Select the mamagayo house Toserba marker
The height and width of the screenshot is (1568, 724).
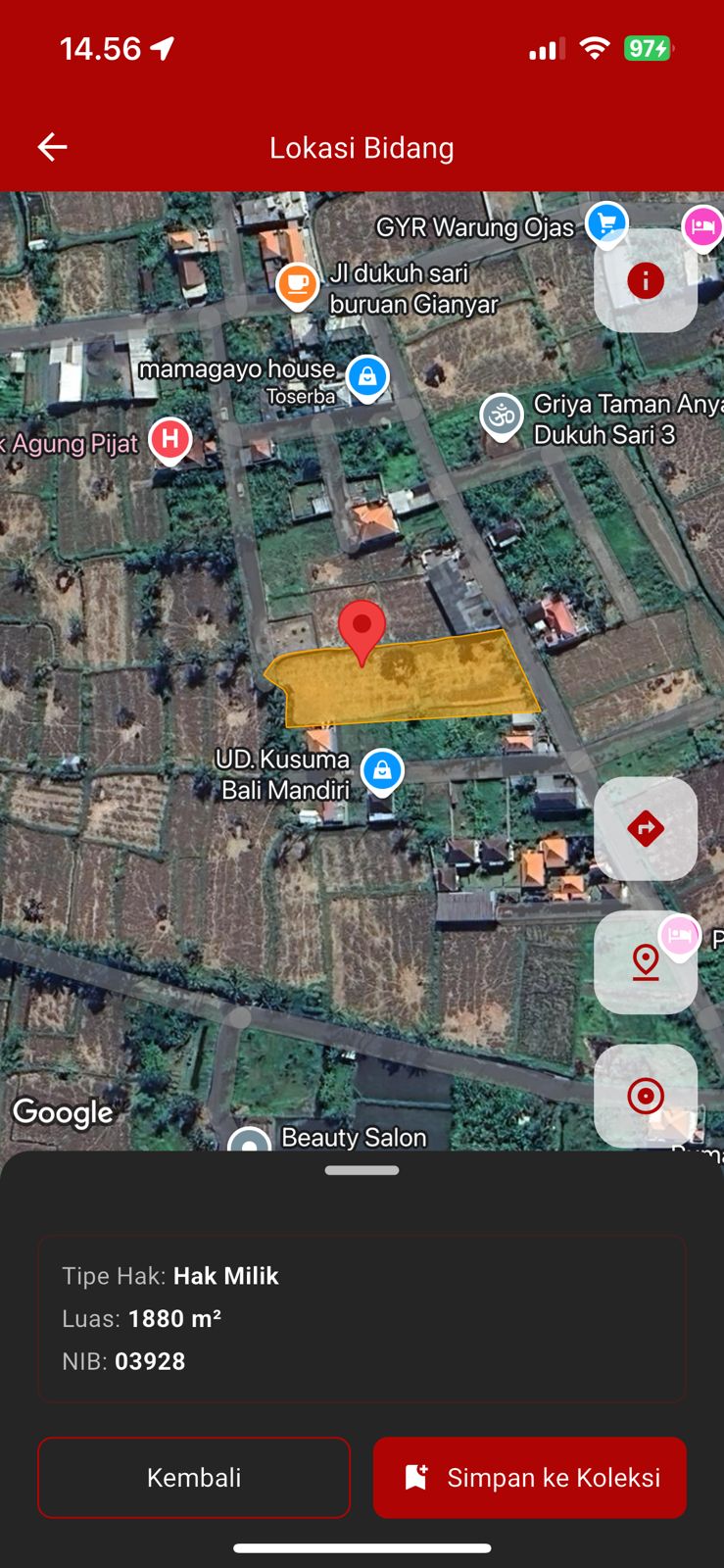(x=367, y=376)
